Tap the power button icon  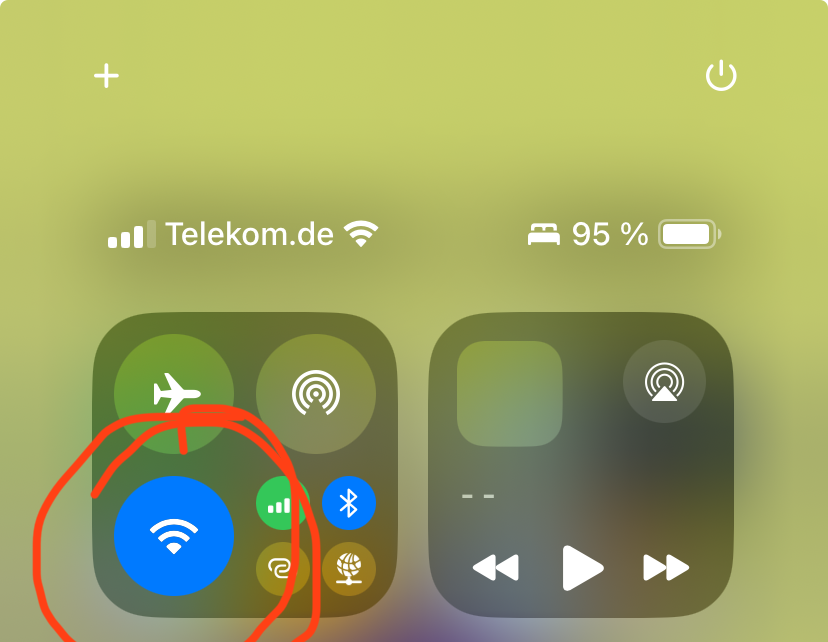click(721, 76)
